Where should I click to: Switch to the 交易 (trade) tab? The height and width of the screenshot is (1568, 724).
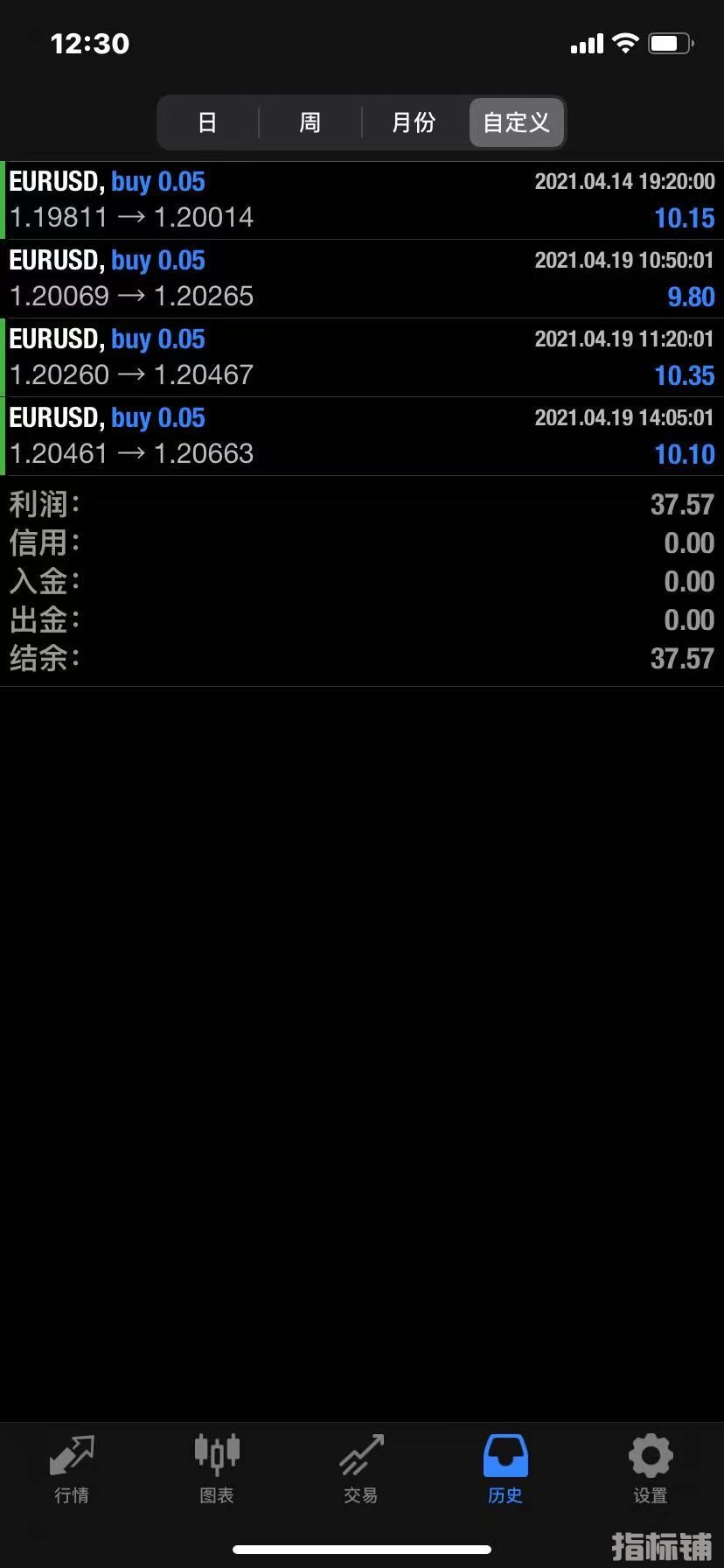coord(361,1470)
